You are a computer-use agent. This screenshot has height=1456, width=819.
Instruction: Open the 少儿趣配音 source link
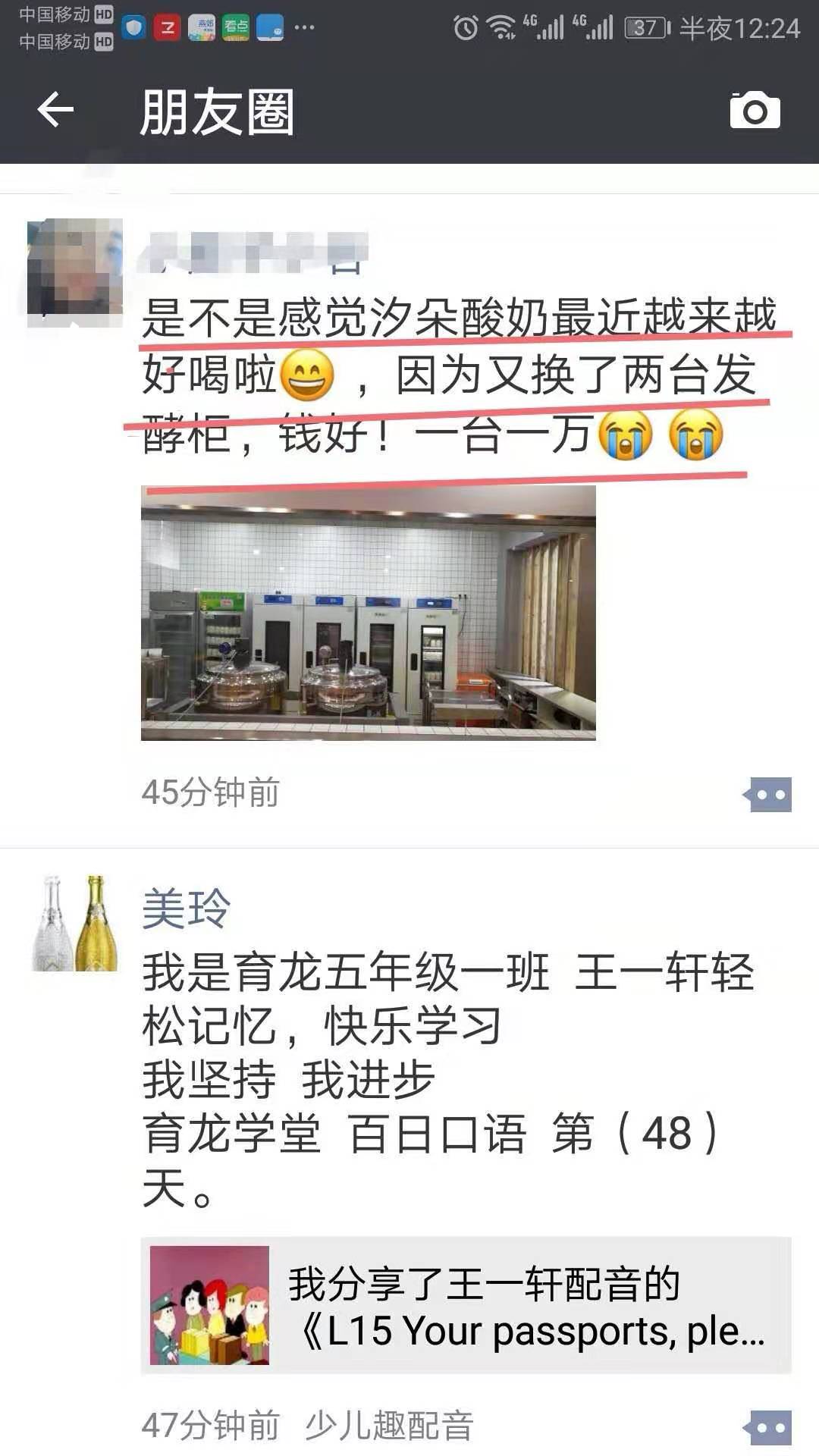pos(389,1426)
